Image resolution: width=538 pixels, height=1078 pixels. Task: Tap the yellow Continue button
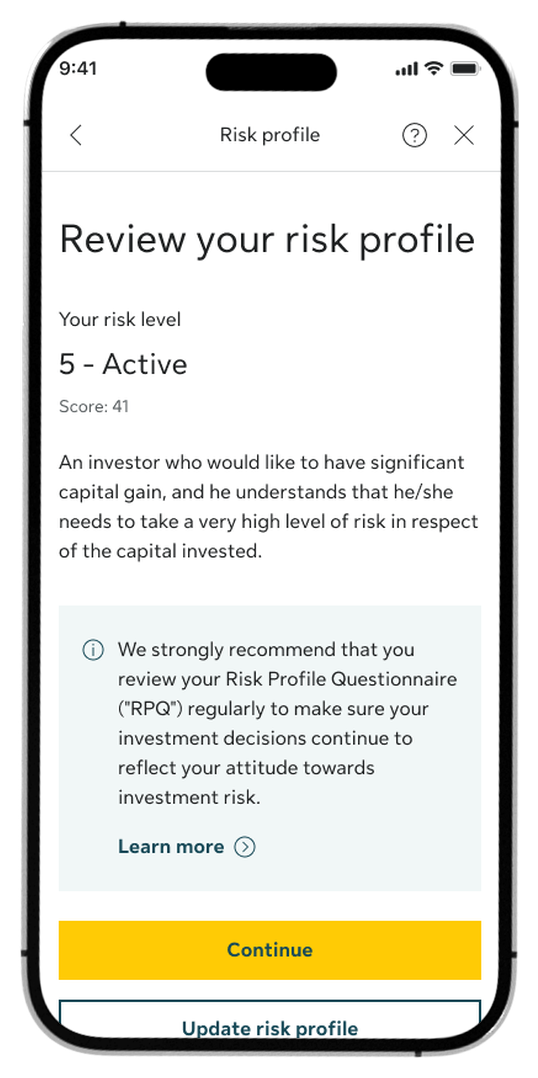click(x=269, y=949)
